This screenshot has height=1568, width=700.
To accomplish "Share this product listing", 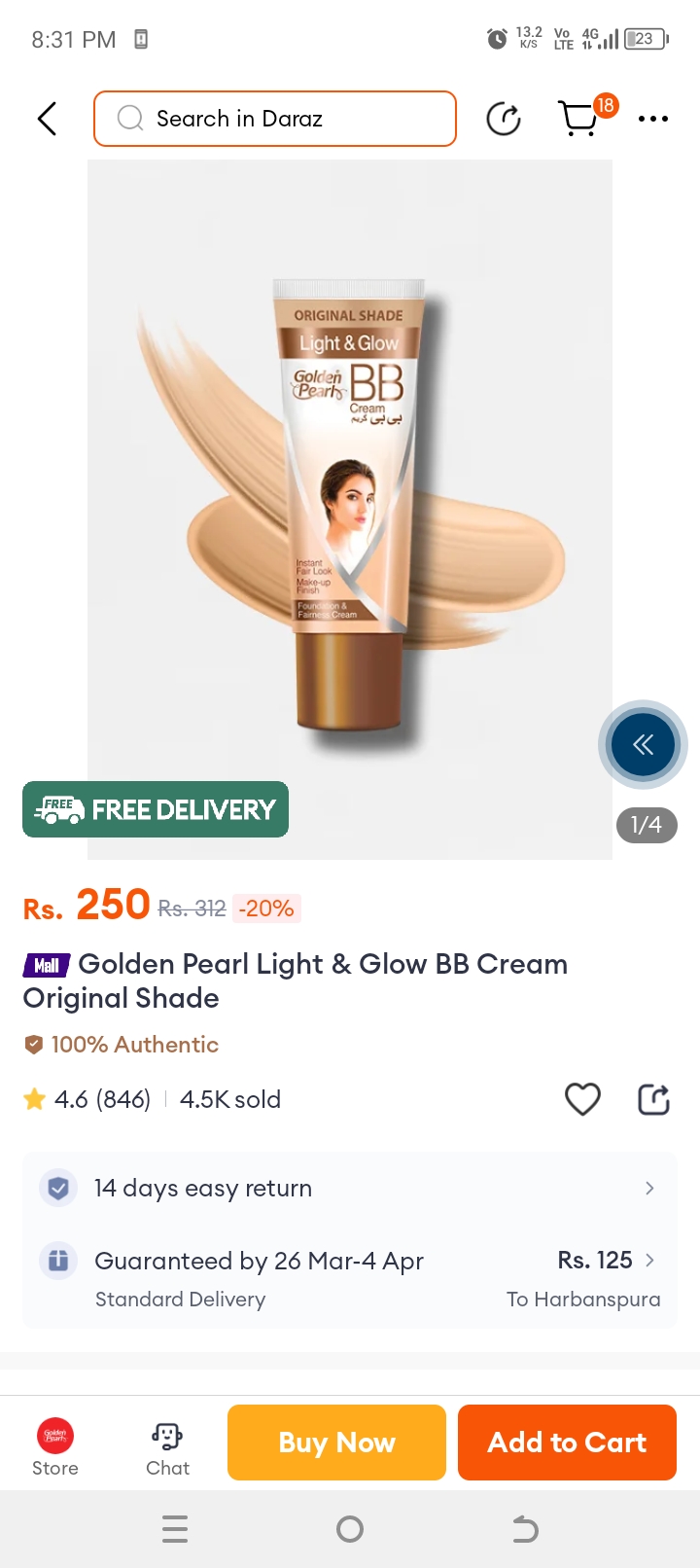I will pos(653,1099).
